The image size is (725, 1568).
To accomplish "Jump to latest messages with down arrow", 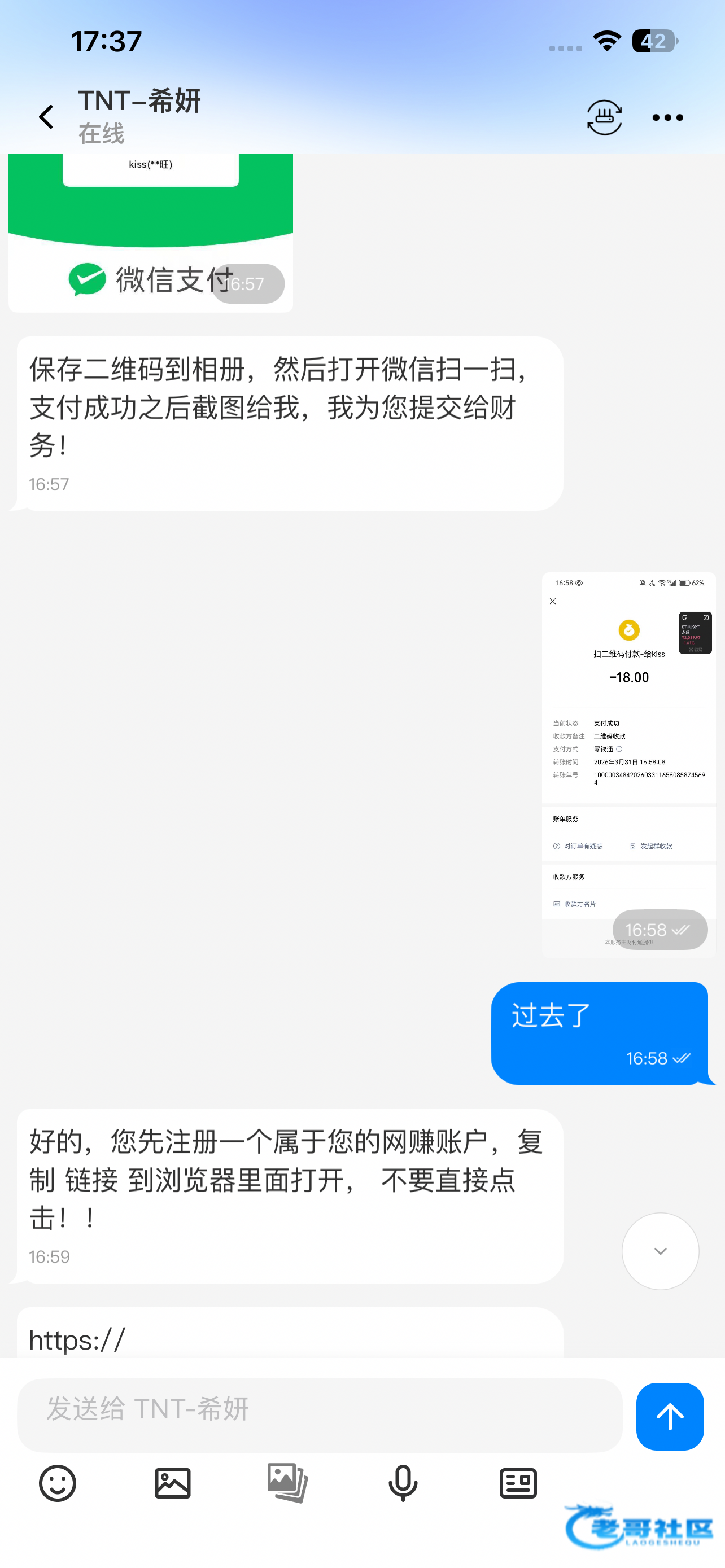I will (x=660, y=1251).
